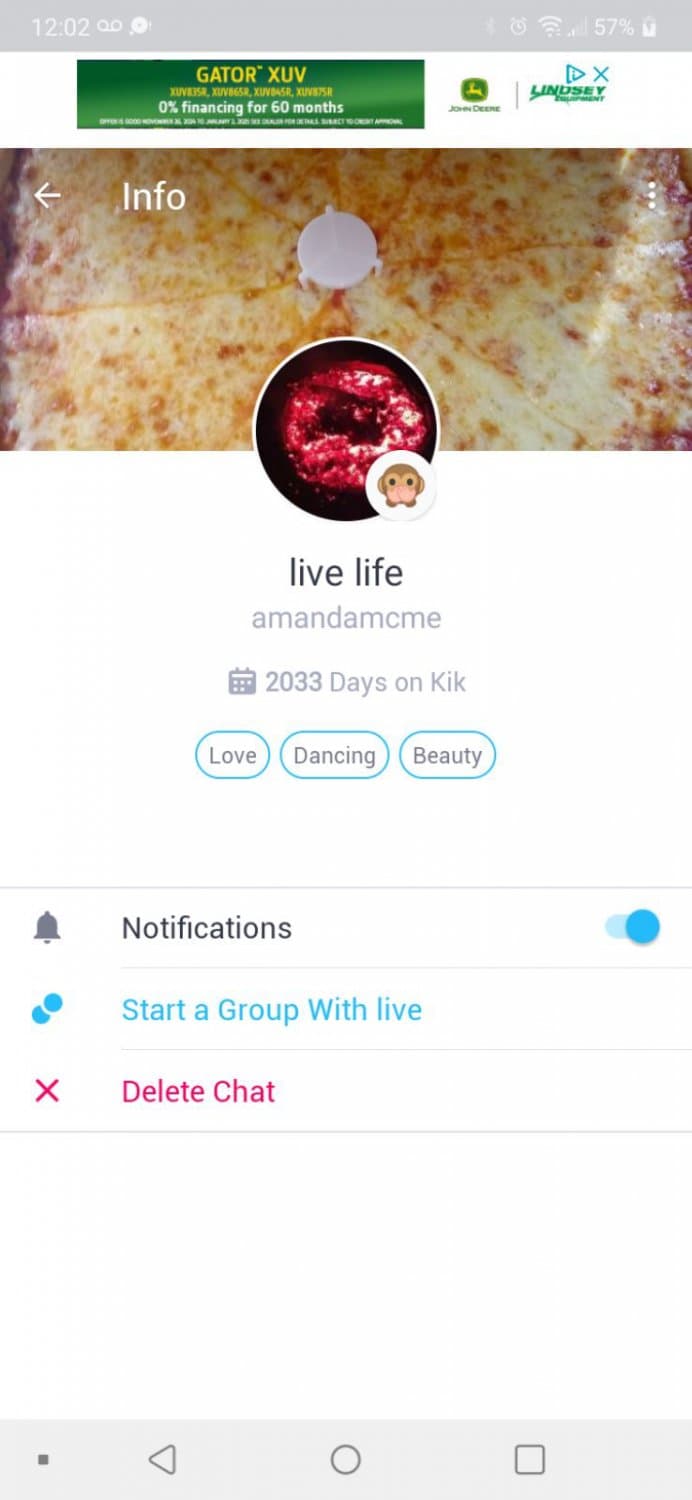
Task: Select the Love interest chip
Action: click(232, 756)
